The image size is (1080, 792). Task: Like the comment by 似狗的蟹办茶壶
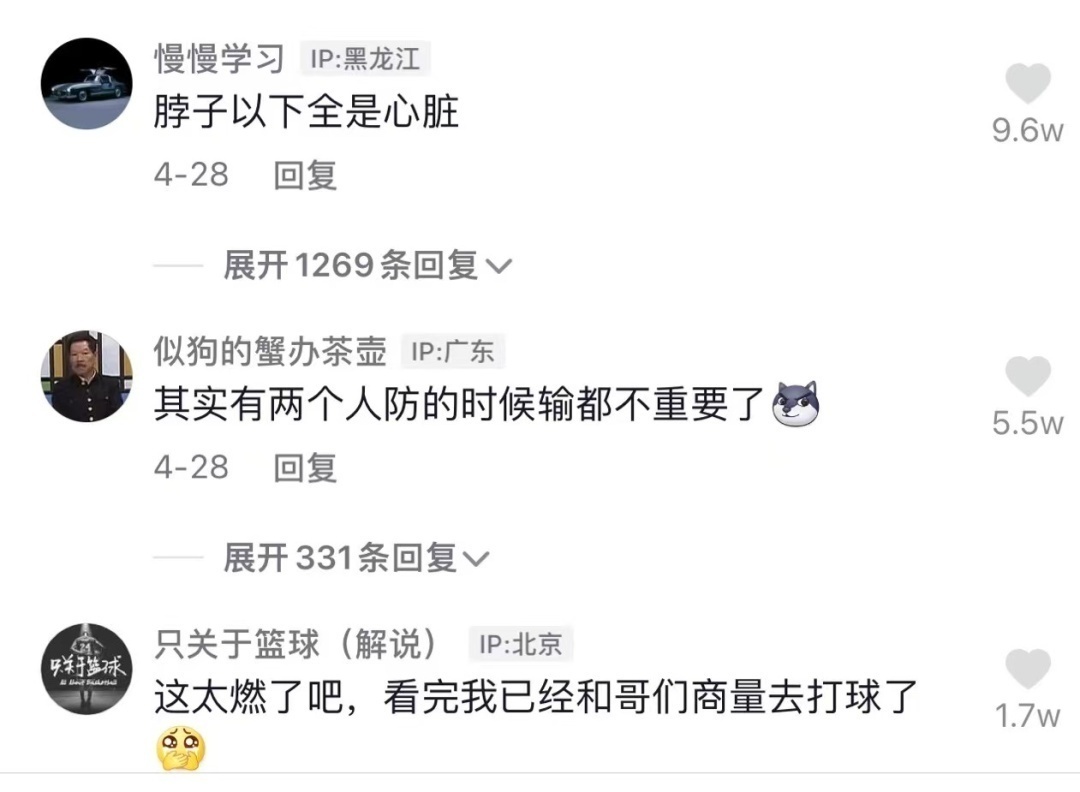pyautogui.click(x=1027, y=377)
